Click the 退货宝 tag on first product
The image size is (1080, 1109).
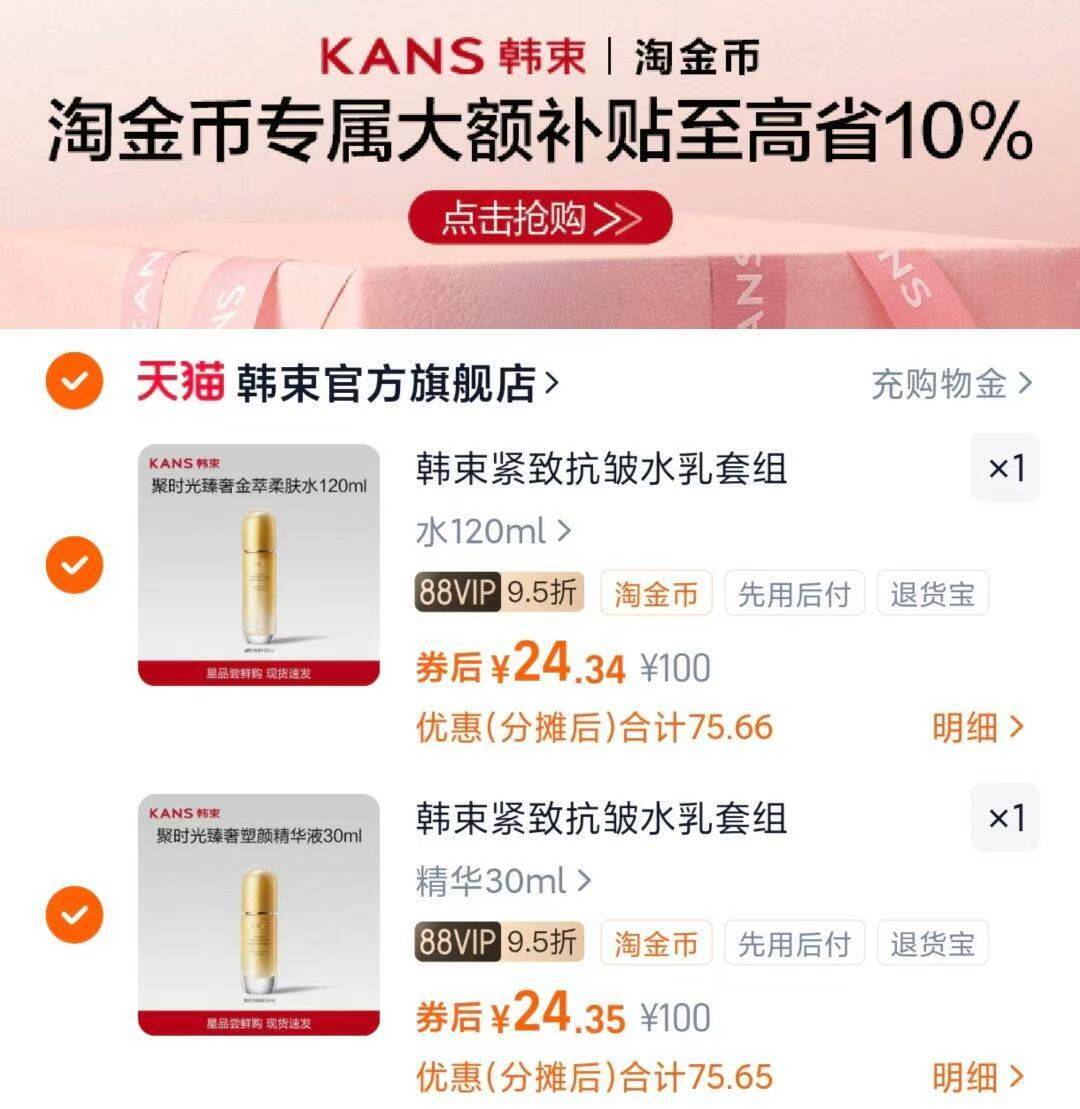tap(933, 593)
